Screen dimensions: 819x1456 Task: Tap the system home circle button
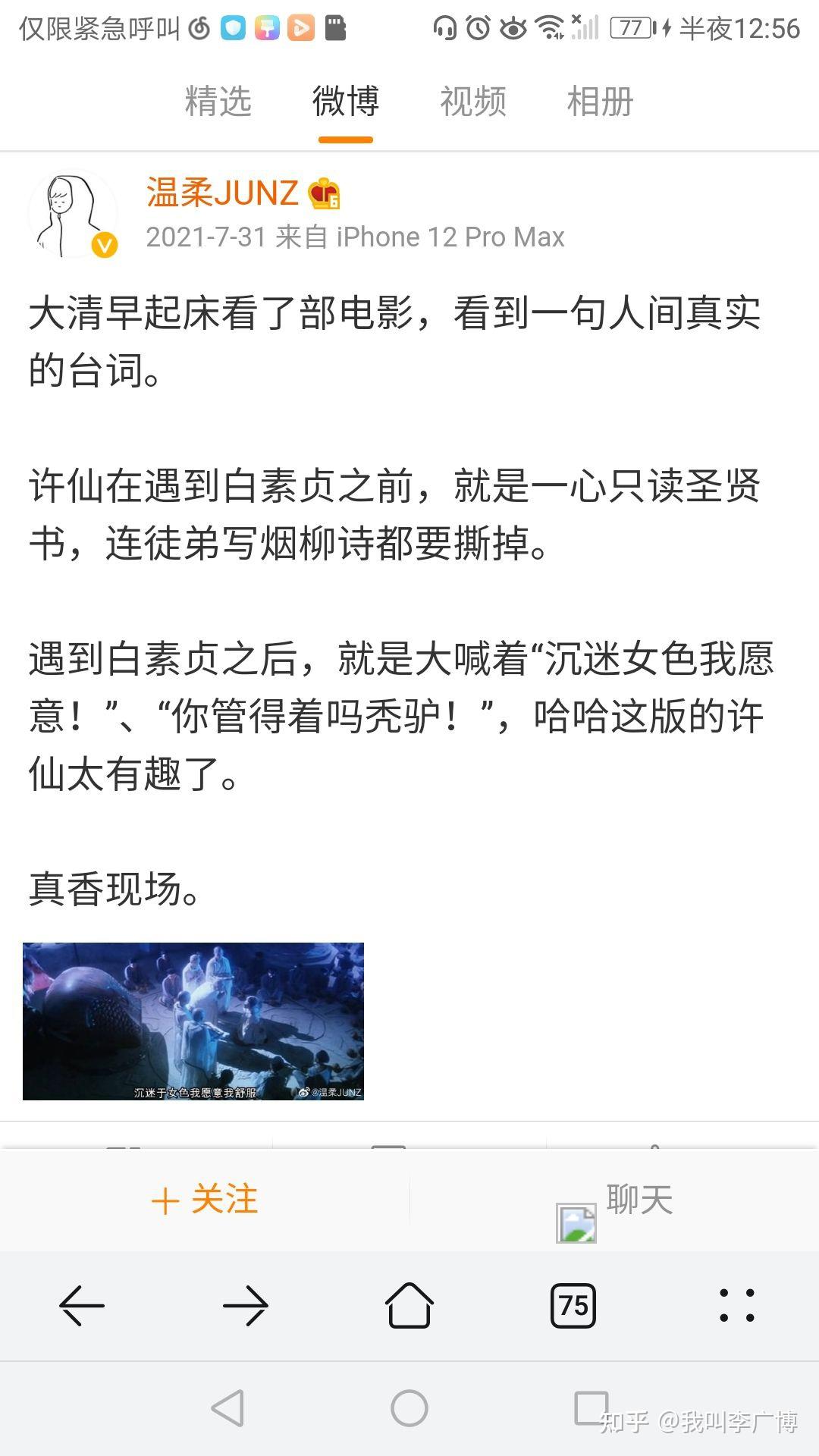coord(409,1409)
